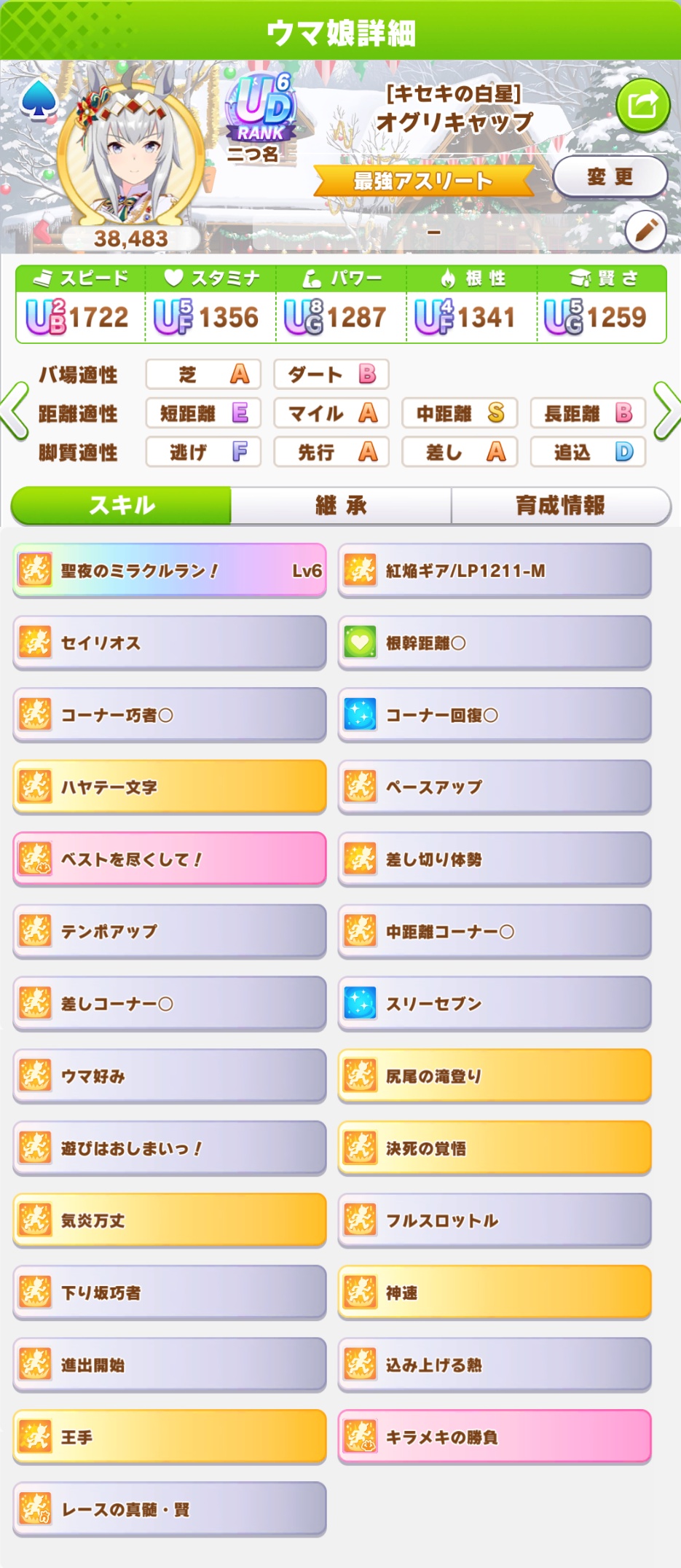Open skill 聖夜のミラクルラン！
Image resolution: width=681 pixels, height=1568 pixels.
tap(169, 571)
